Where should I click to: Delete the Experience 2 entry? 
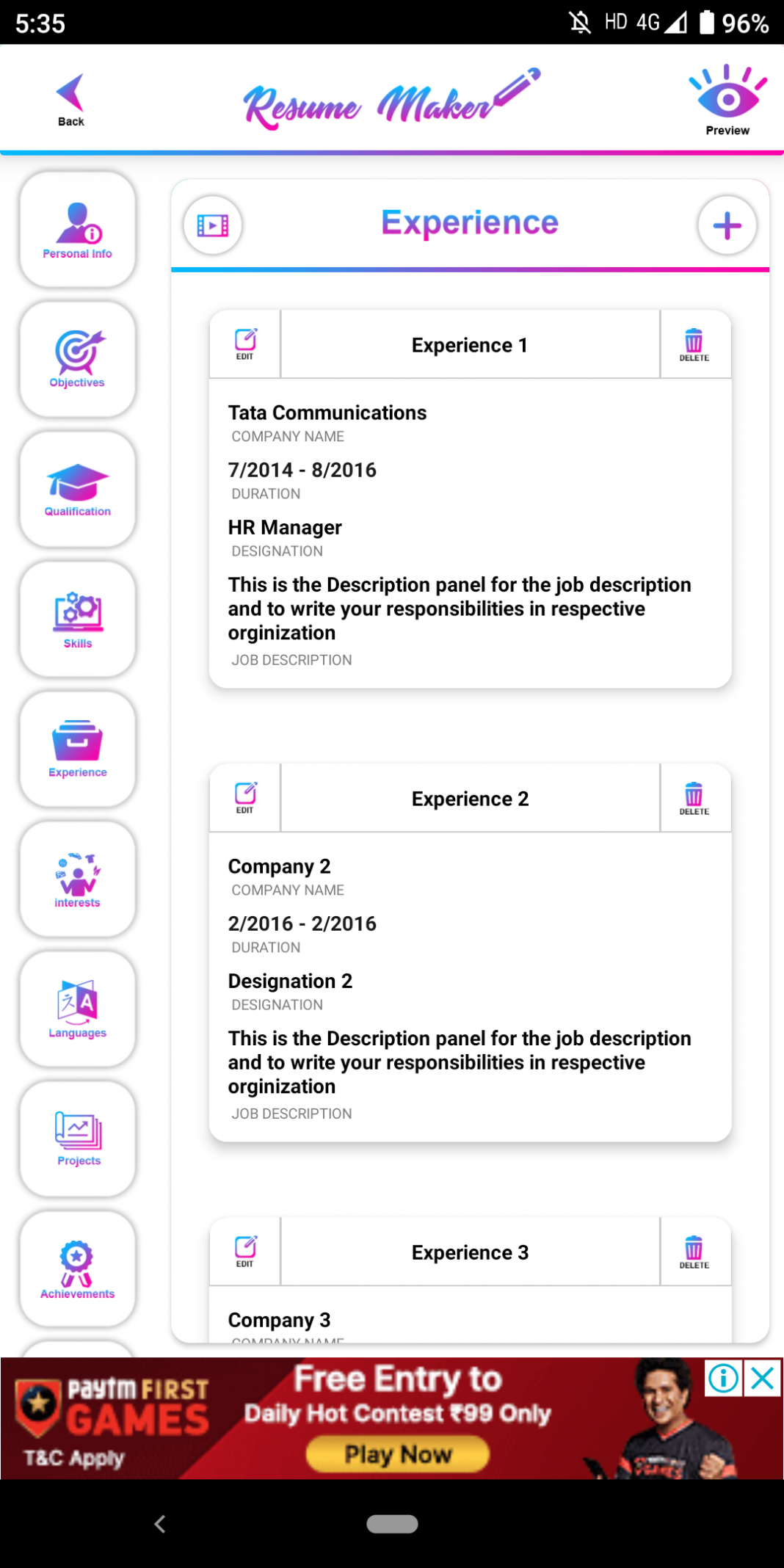tap(694, 797)
